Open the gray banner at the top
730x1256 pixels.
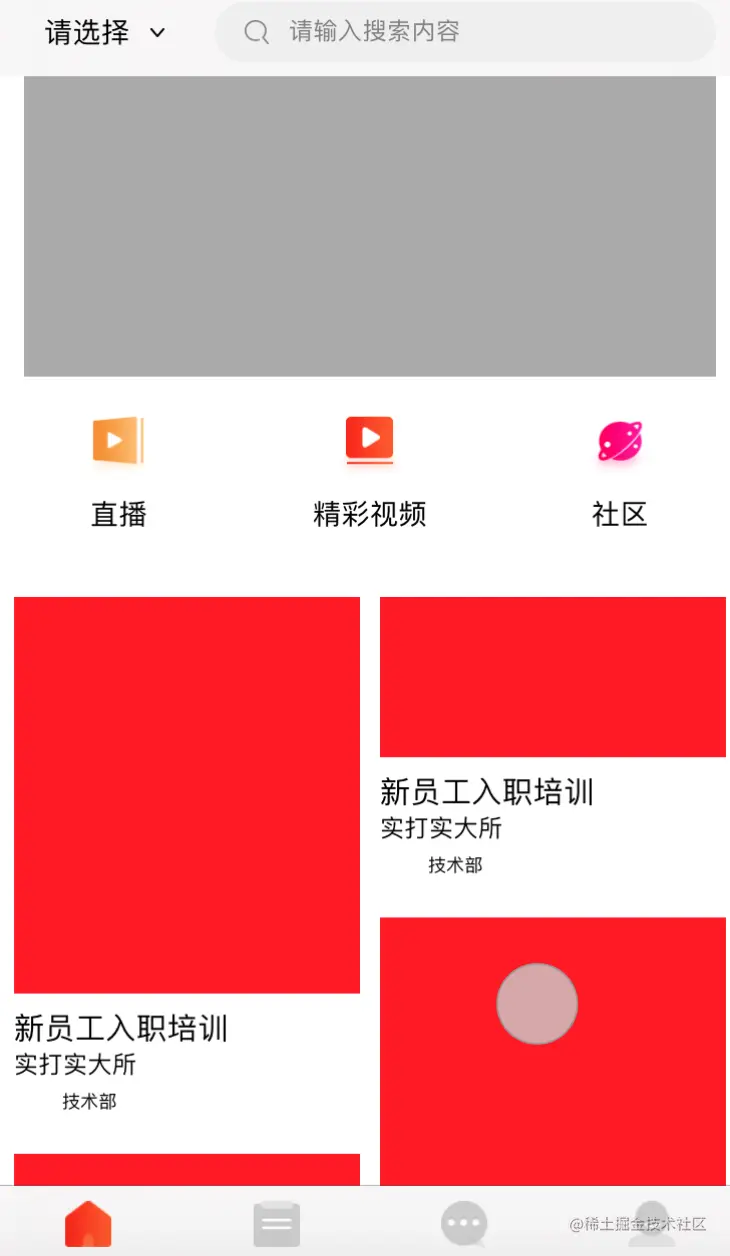coord(369,226)
